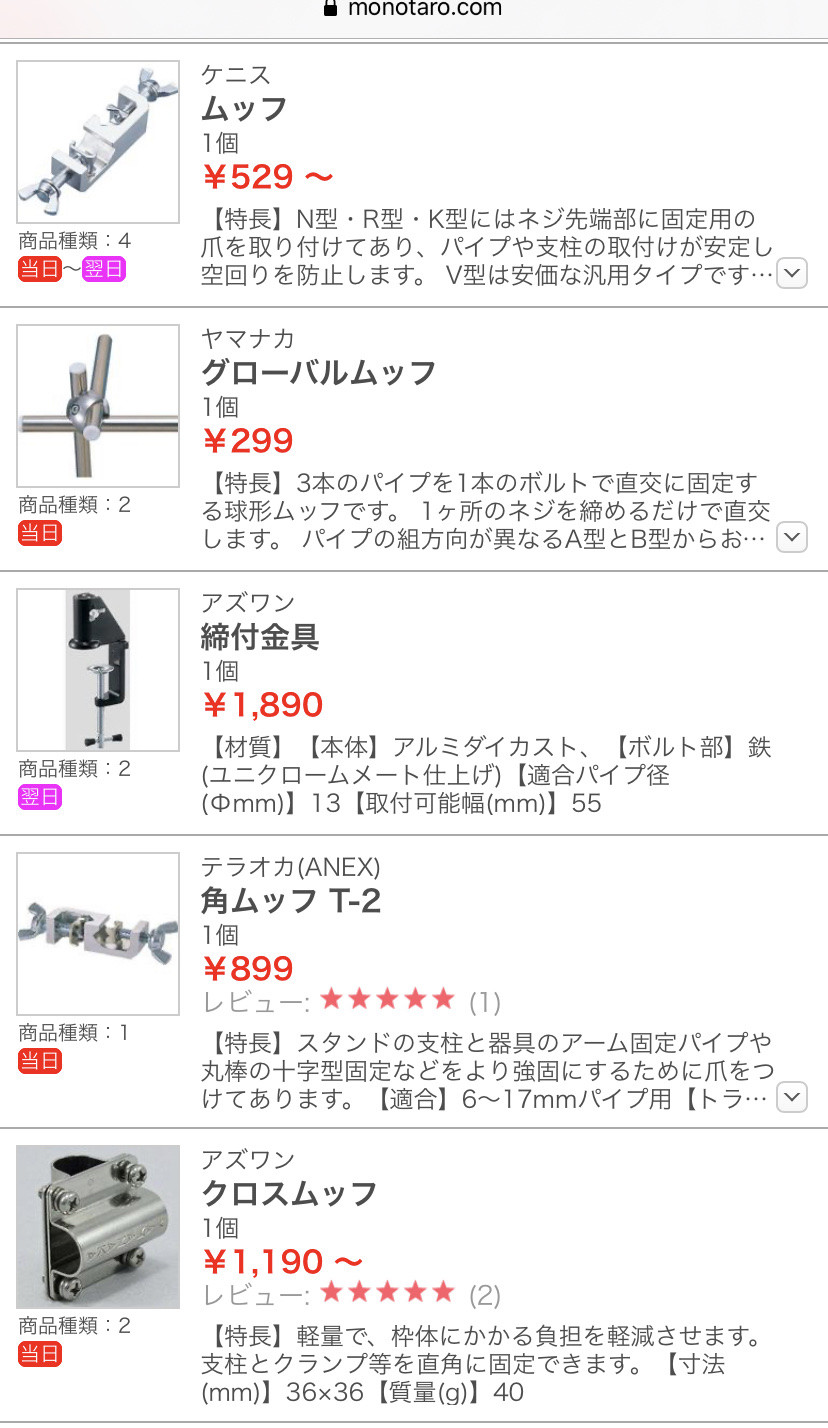The height and width of the screenshot is (1428, 828).
Task: View the グローバルムッフ product image
Action: click(98, 406)
